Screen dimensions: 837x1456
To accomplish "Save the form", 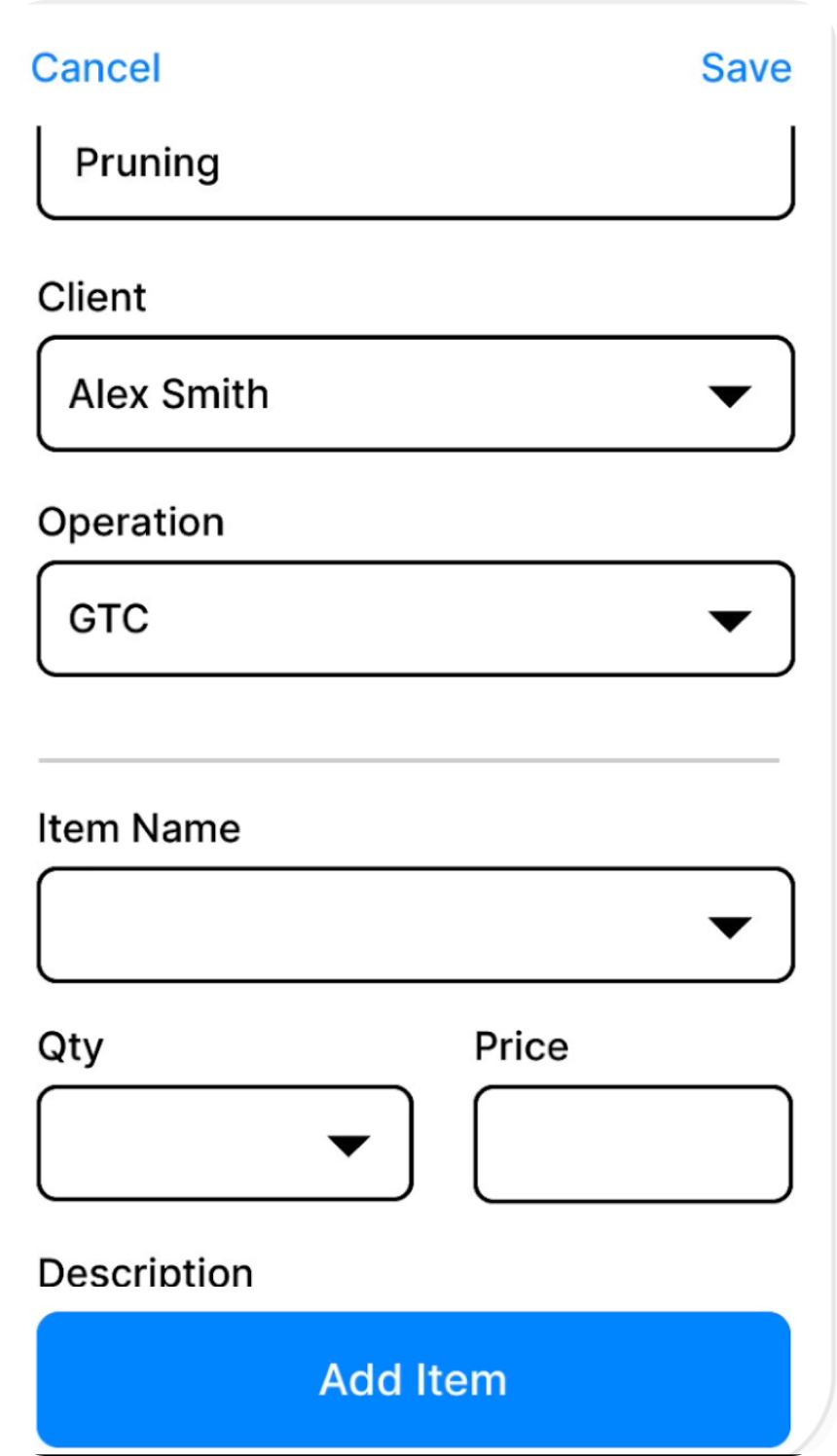I will coord(746,68).
